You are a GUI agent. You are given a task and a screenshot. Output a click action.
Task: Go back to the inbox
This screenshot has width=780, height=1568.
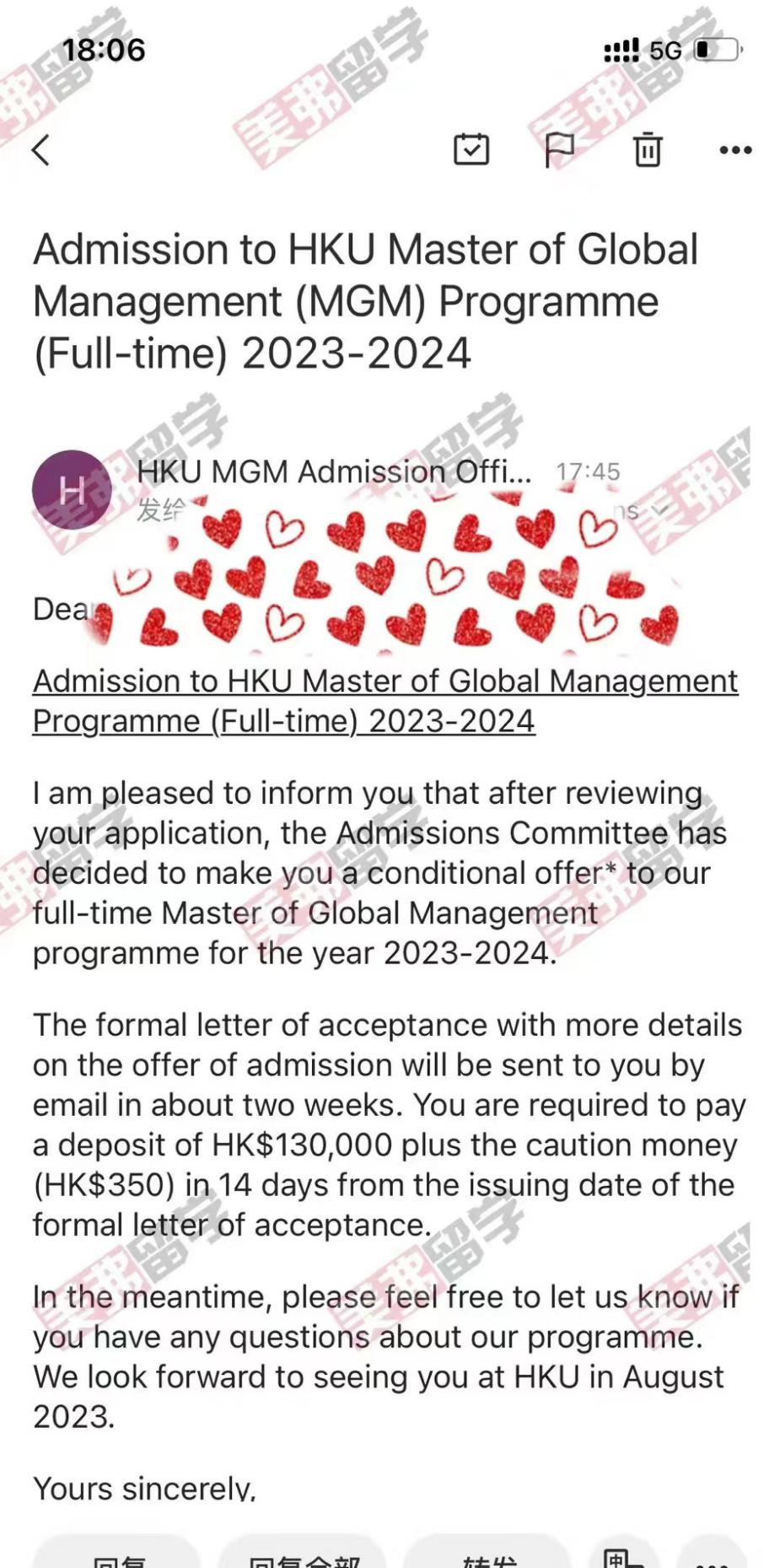click(x=40, y=151)
